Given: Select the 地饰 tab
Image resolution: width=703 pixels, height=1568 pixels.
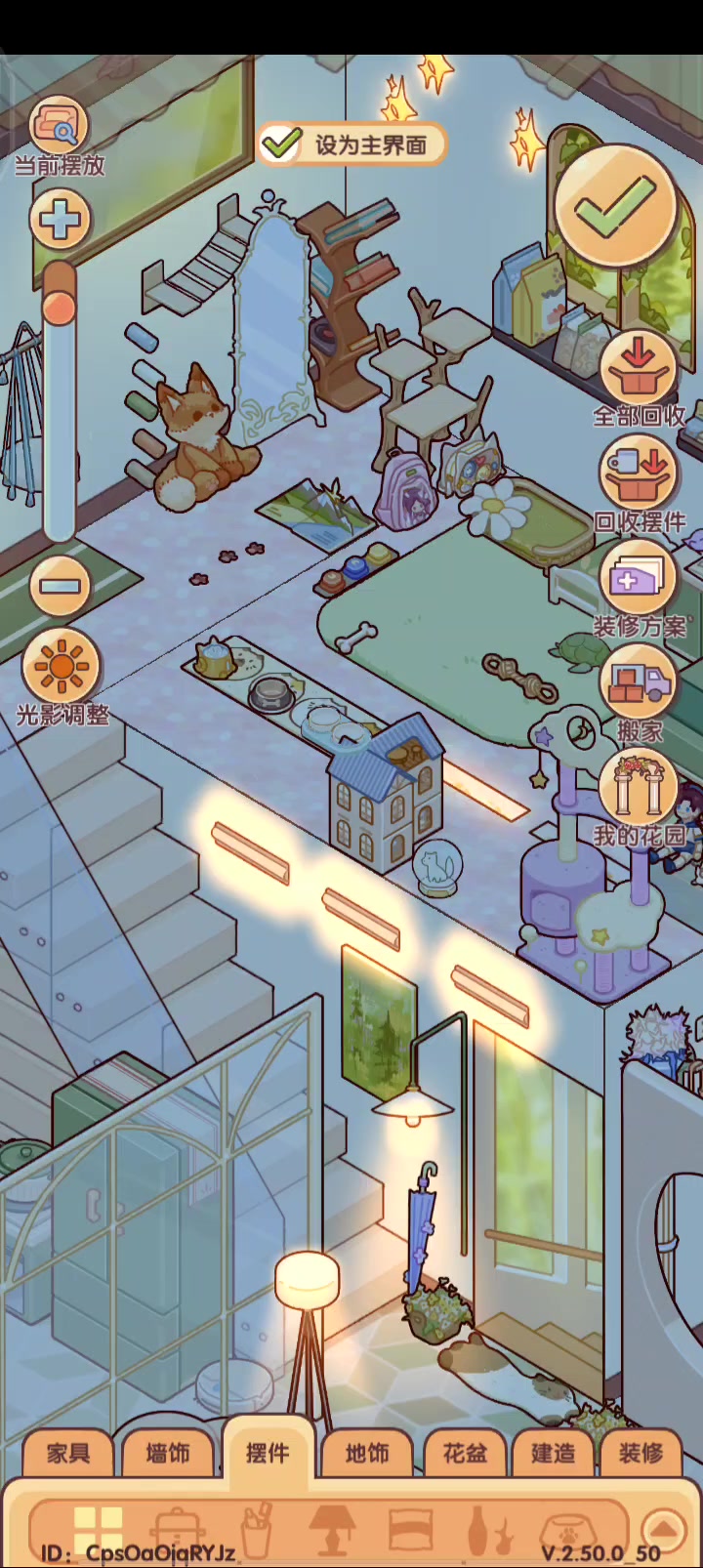Looking at the screenshot, I should point(367,1453).
